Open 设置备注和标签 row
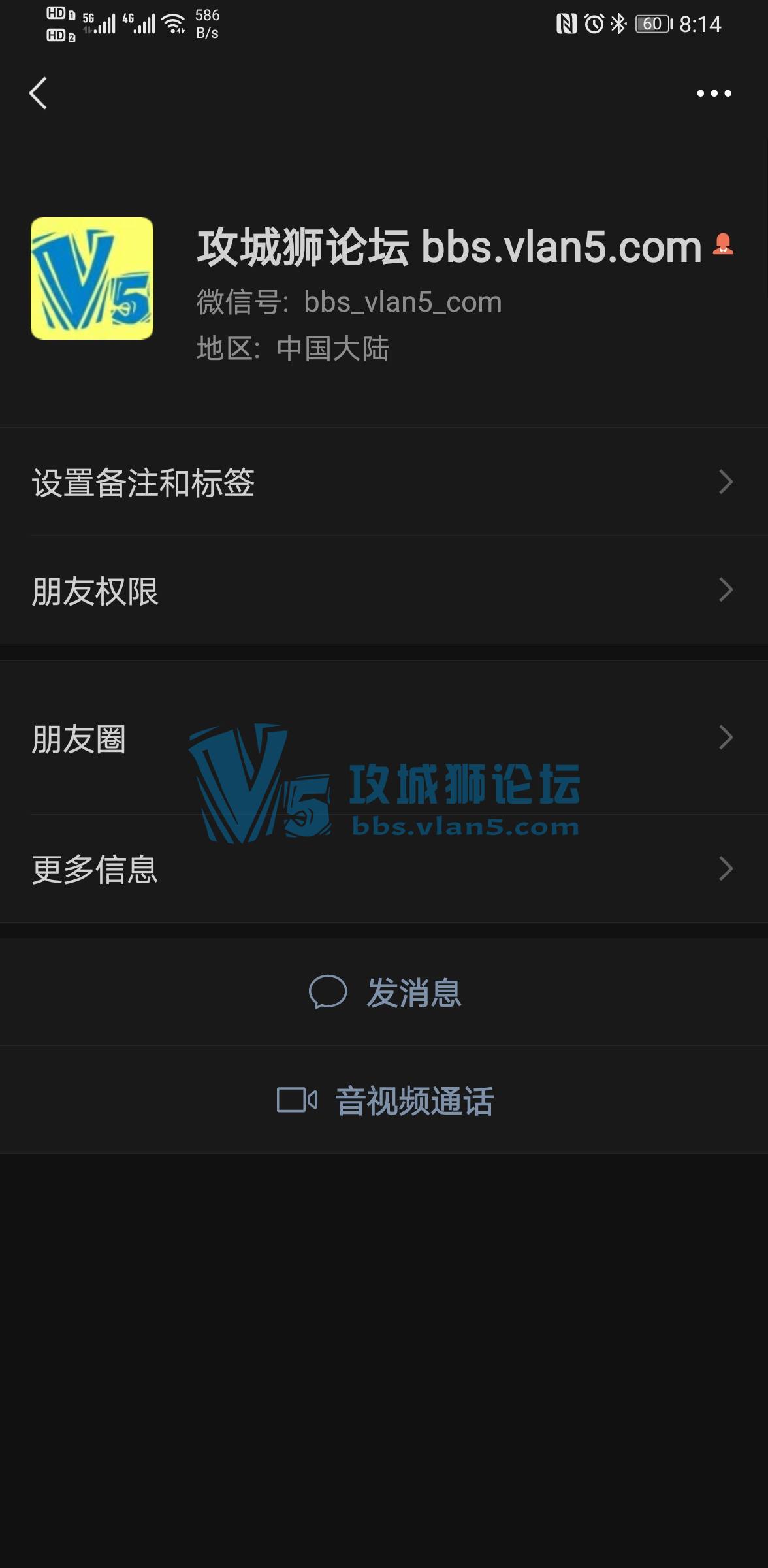 (384, 482)
